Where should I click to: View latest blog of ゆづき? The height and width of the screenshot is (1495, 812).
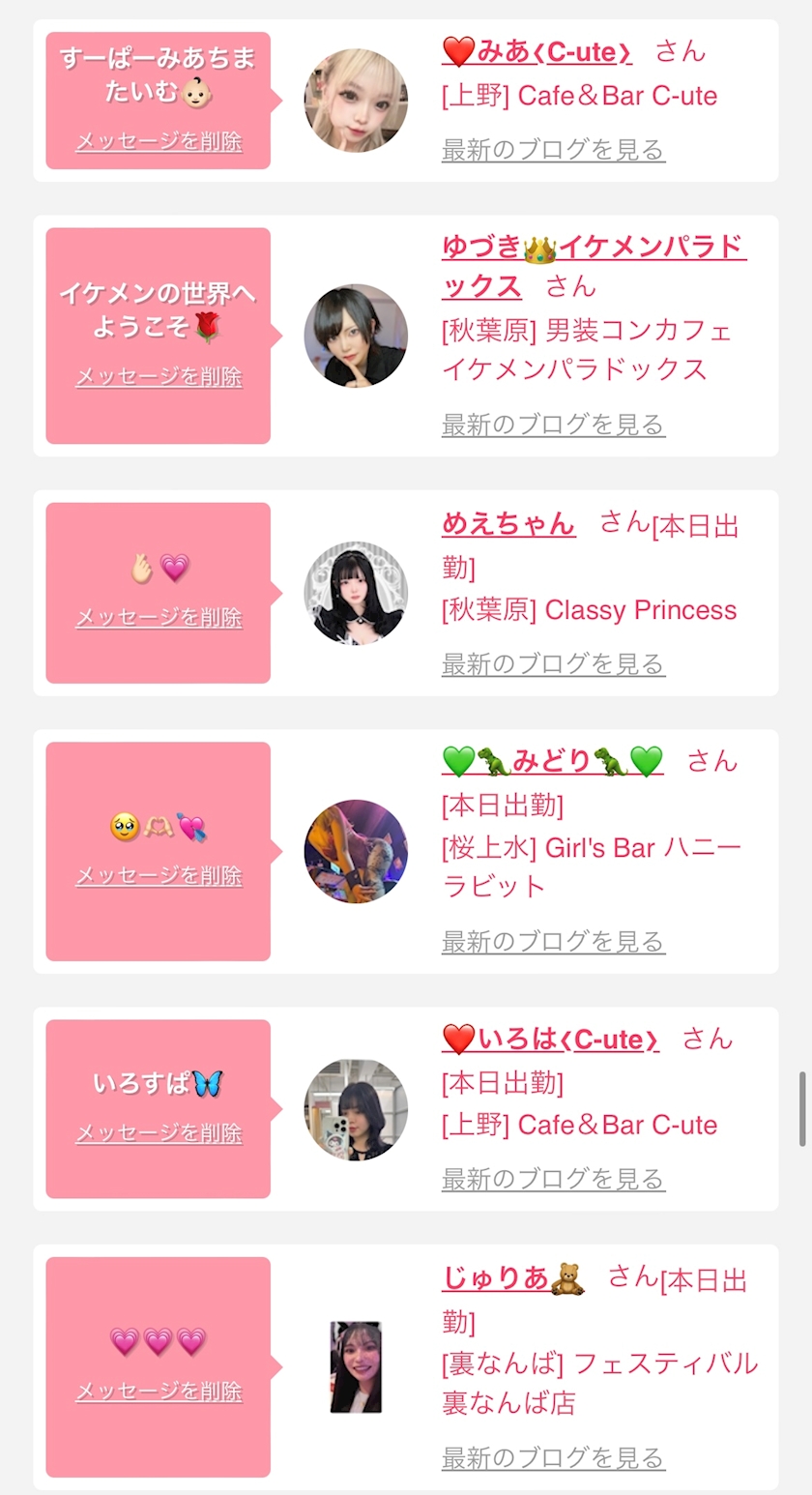(553, 425)
